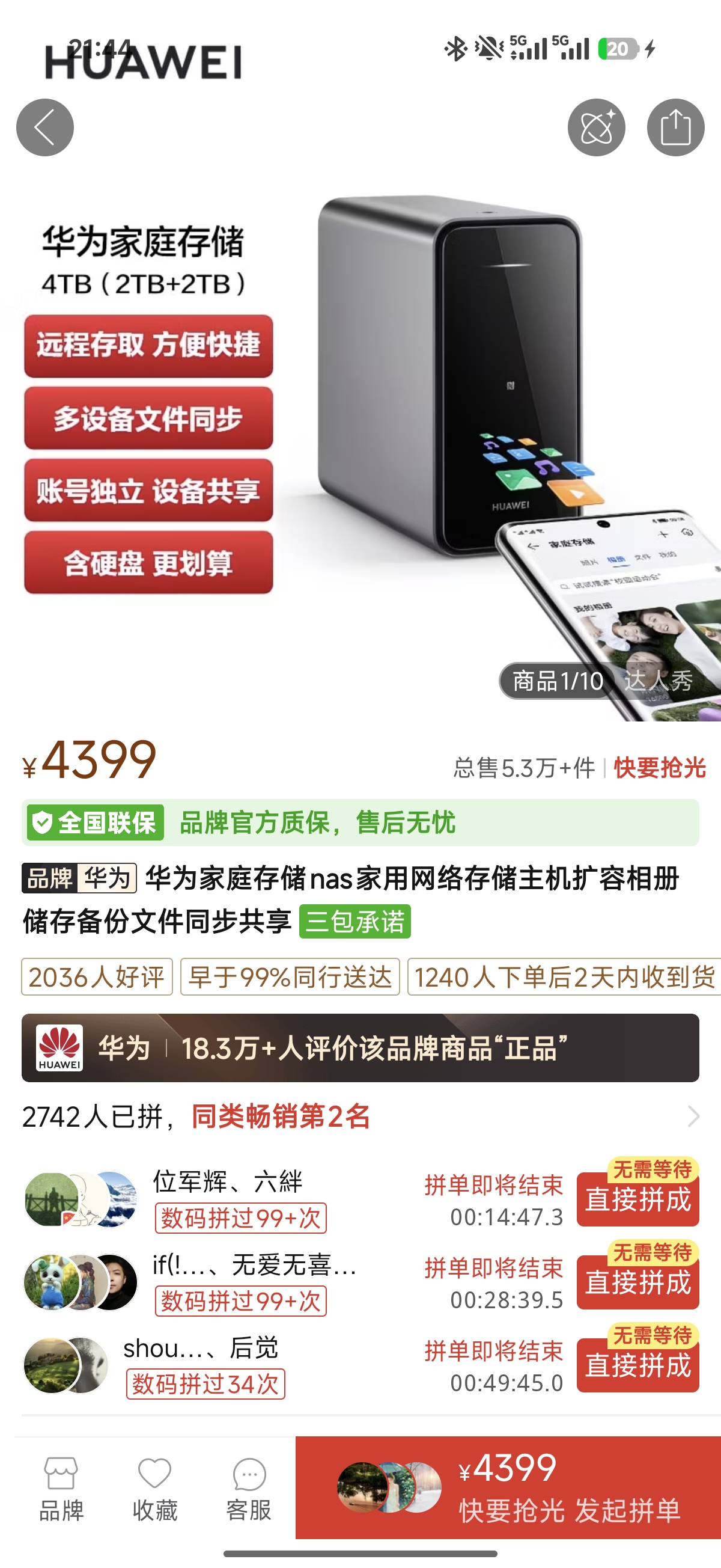Open the AI search icon beside share
The image size is (721, 1568).
click(x=596, y=127)
